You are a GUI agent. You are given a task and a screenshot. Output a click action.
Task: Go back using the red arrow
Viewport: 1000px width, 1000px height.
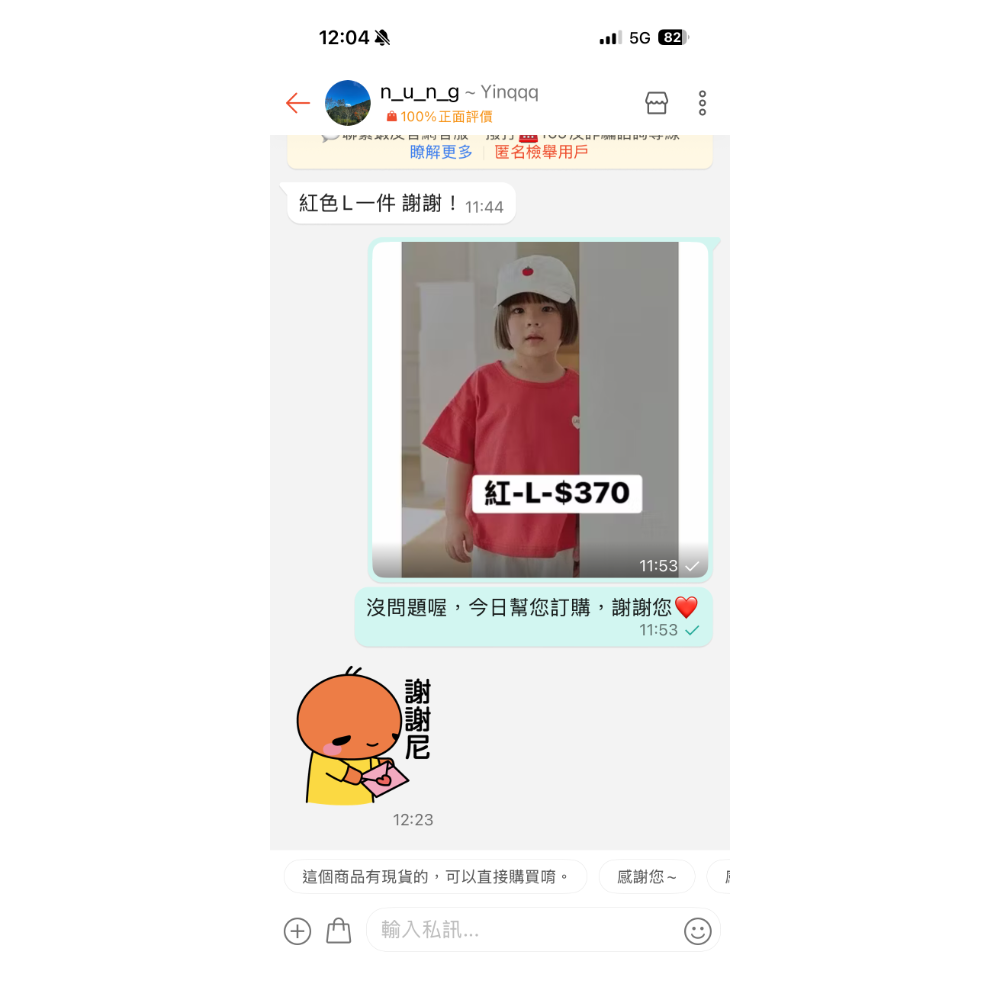298,103
